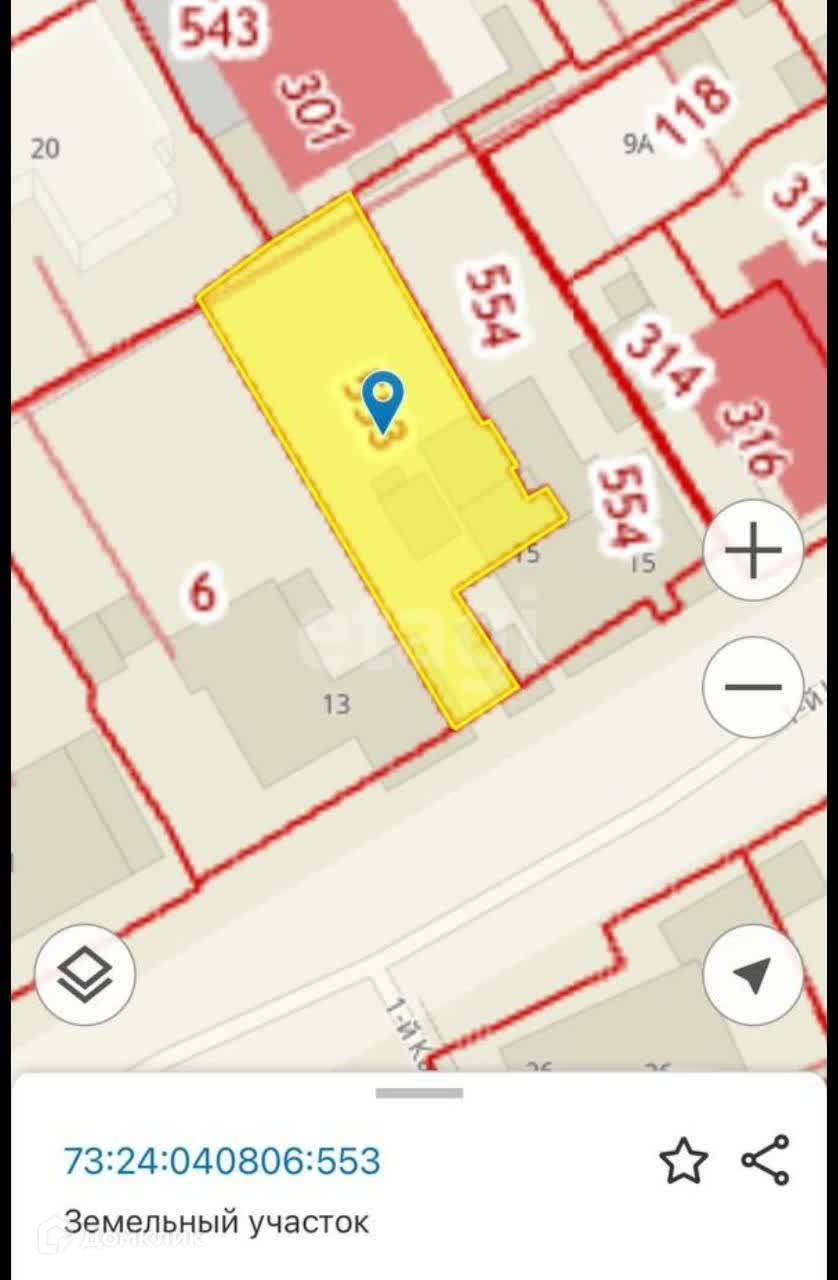The height and width of the screenshot is (1280, 838).
Task: Share the land parcel details
Action: click(765, 1160)
